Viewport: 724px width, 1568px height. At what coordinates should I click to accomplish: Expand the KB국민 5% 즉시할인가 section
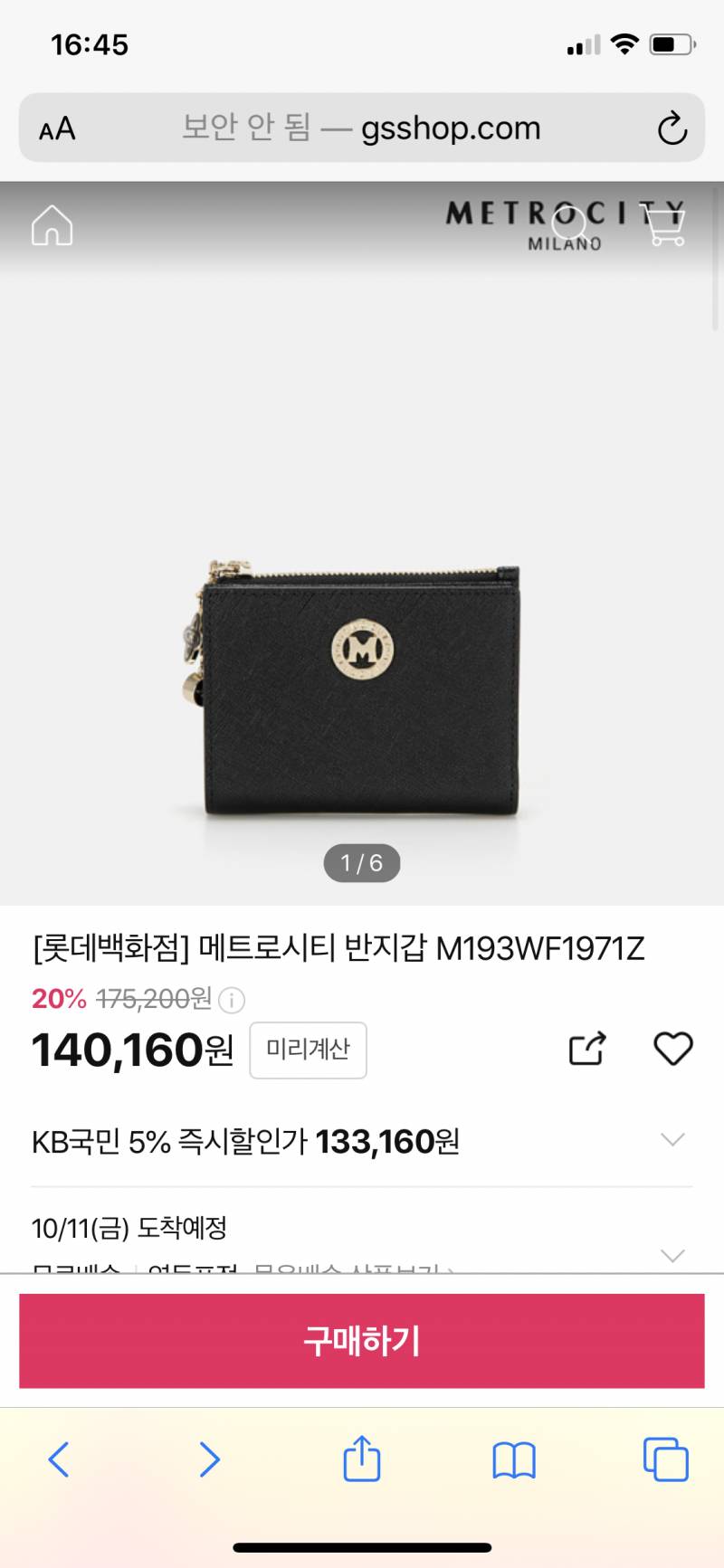[x=672, y=1142]
